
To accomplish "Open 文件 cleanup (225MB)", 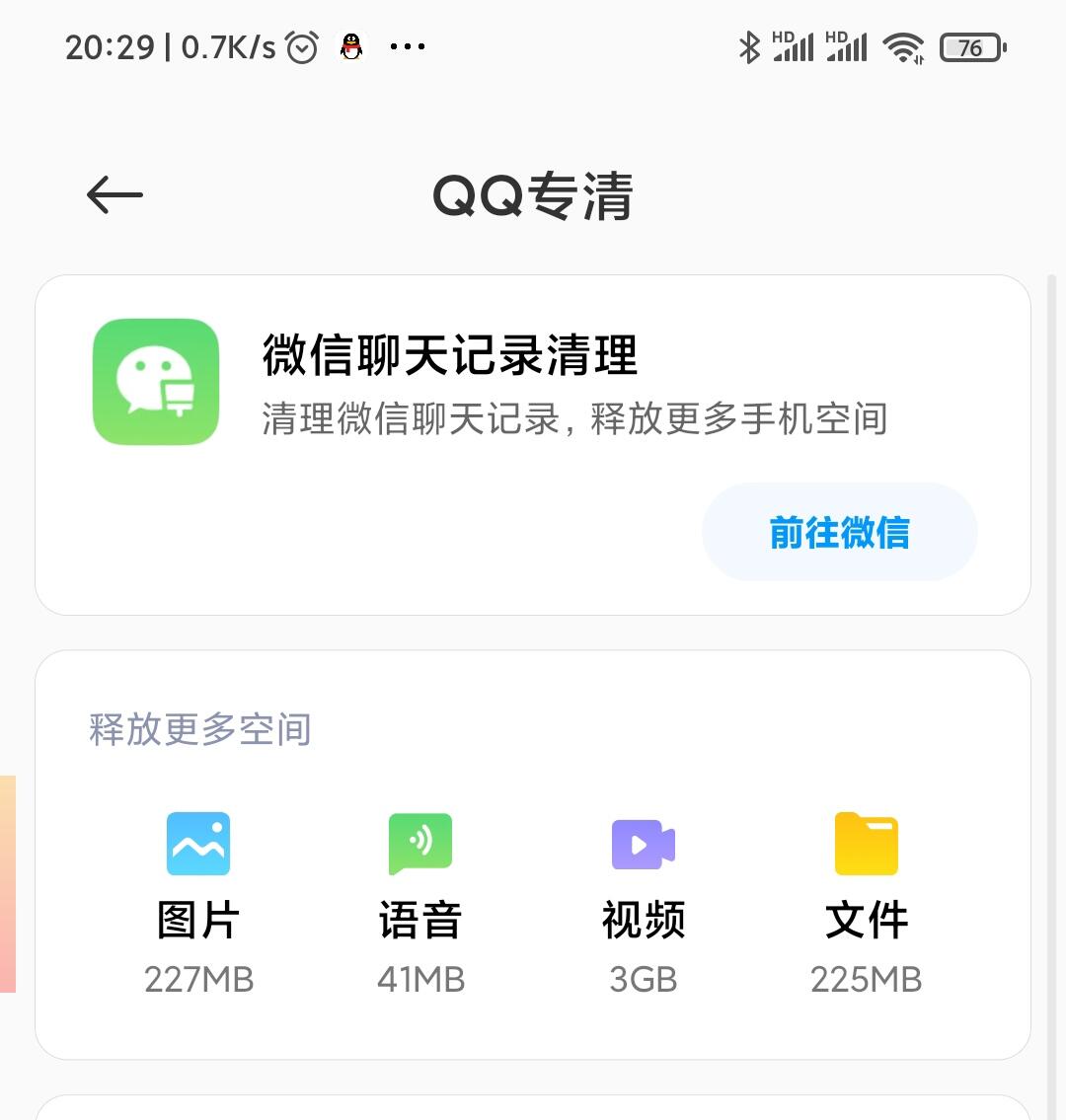I will pyautogui.click(x=866, y=900).
